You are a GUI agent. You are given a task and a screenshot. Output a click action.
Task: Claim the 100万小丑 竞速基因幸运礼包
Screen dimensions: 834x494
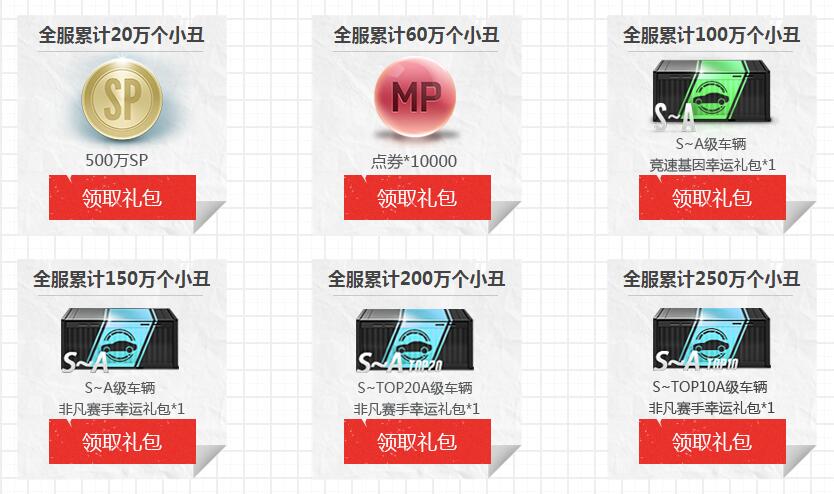(711, 197)
